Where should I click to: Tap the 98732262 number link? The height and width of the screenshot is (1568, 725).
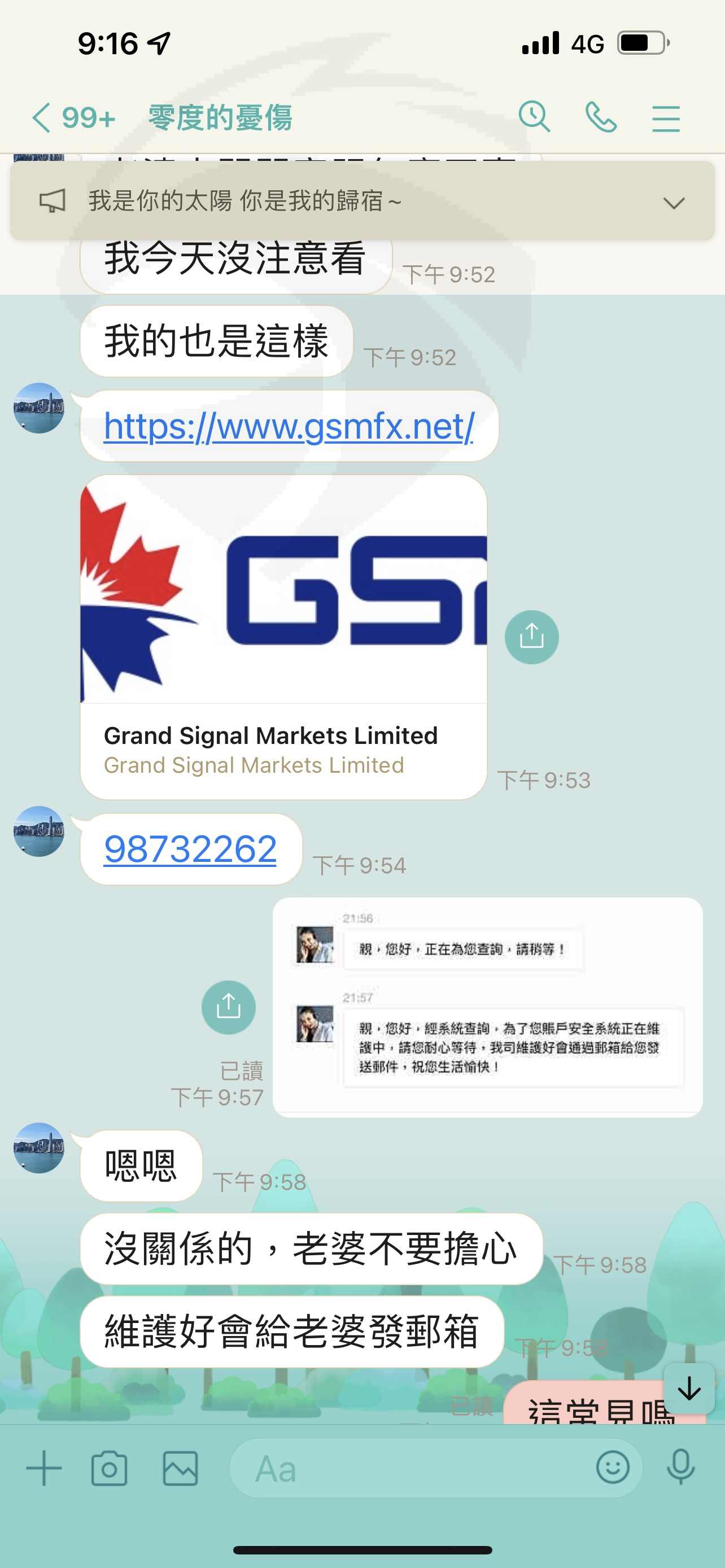(x=190, y=848)
